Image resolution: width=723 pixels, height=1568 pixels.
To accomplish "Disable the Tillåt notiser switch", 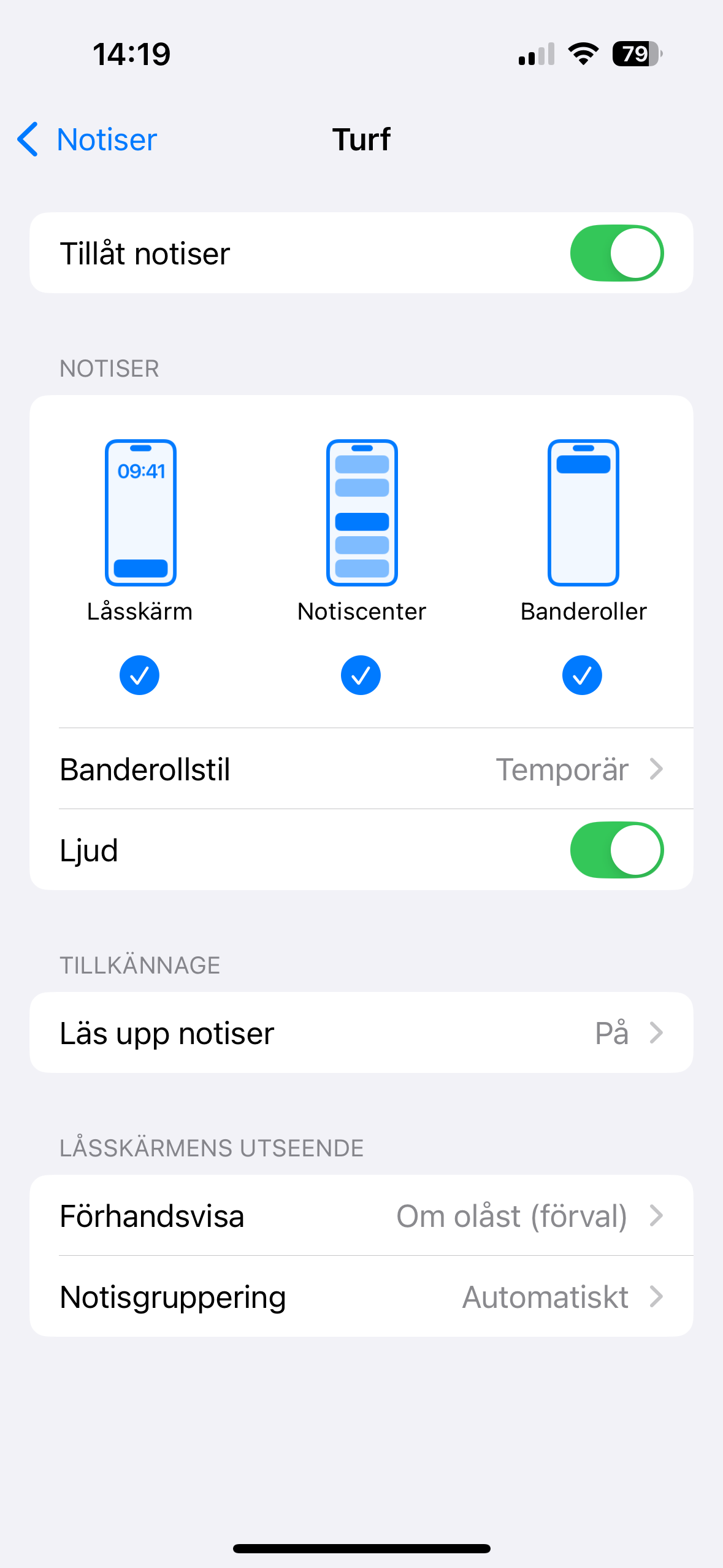I will coord(616,253).
